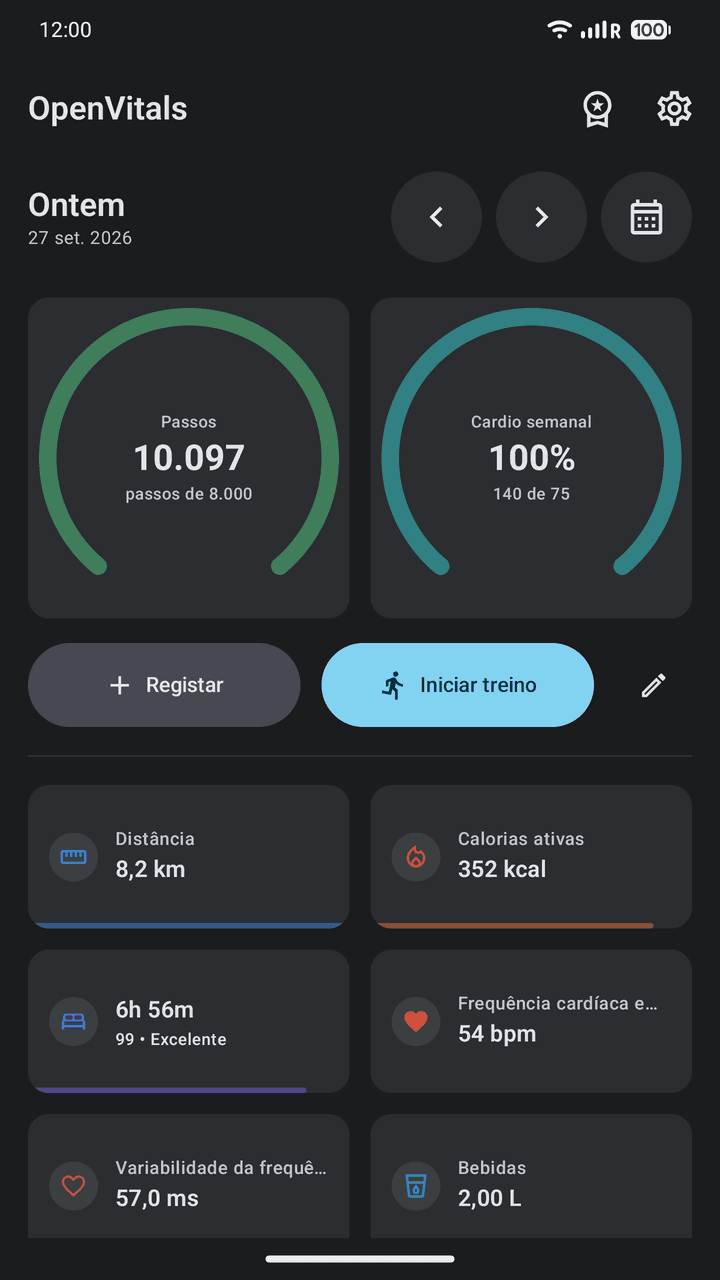This screenshot has height=1280, width=720.
Task: Open the Distância card
Action: click(189, 857)
